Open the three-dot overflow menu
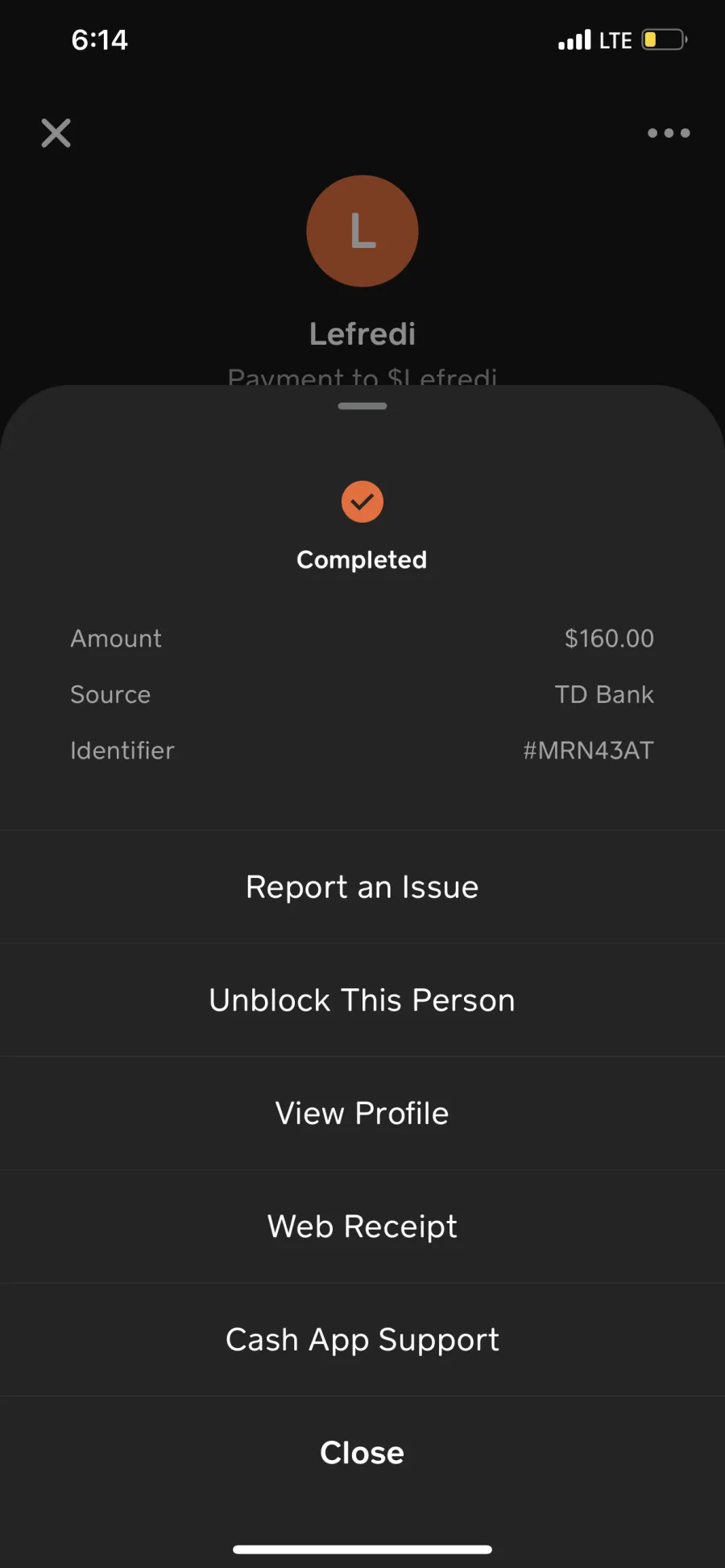This screenshot has width=725, height=1568. [x=669, y=133]
